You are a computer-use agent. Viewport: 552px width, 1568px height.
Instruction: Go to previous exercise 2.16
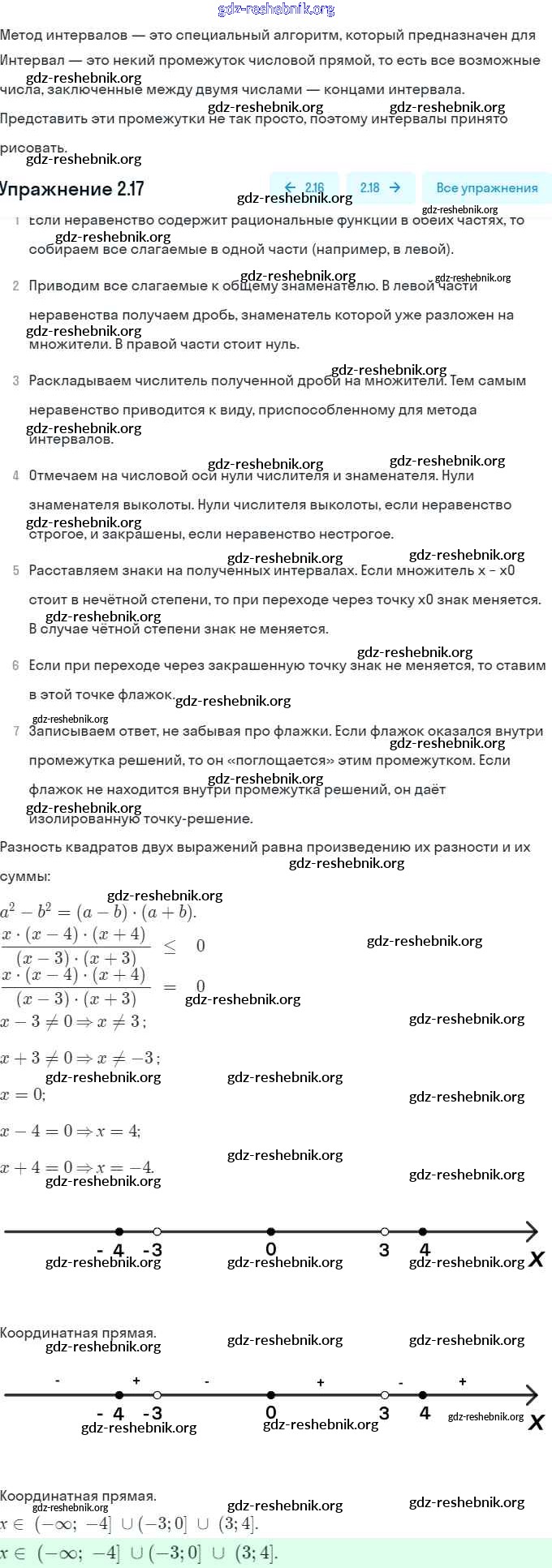coord(304,187)
